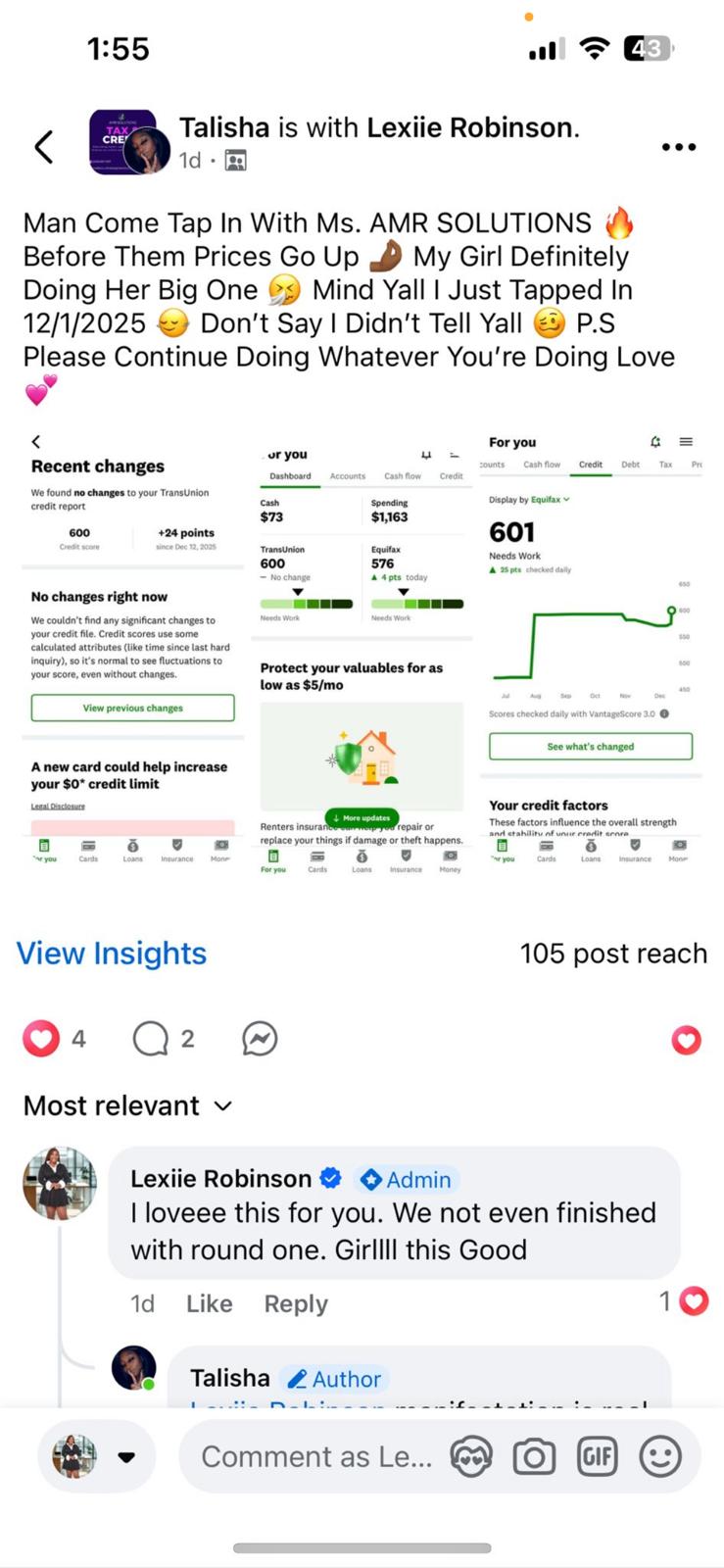
Task: Open the post's comments via the bubble icon
Action: click(151, 1039)
